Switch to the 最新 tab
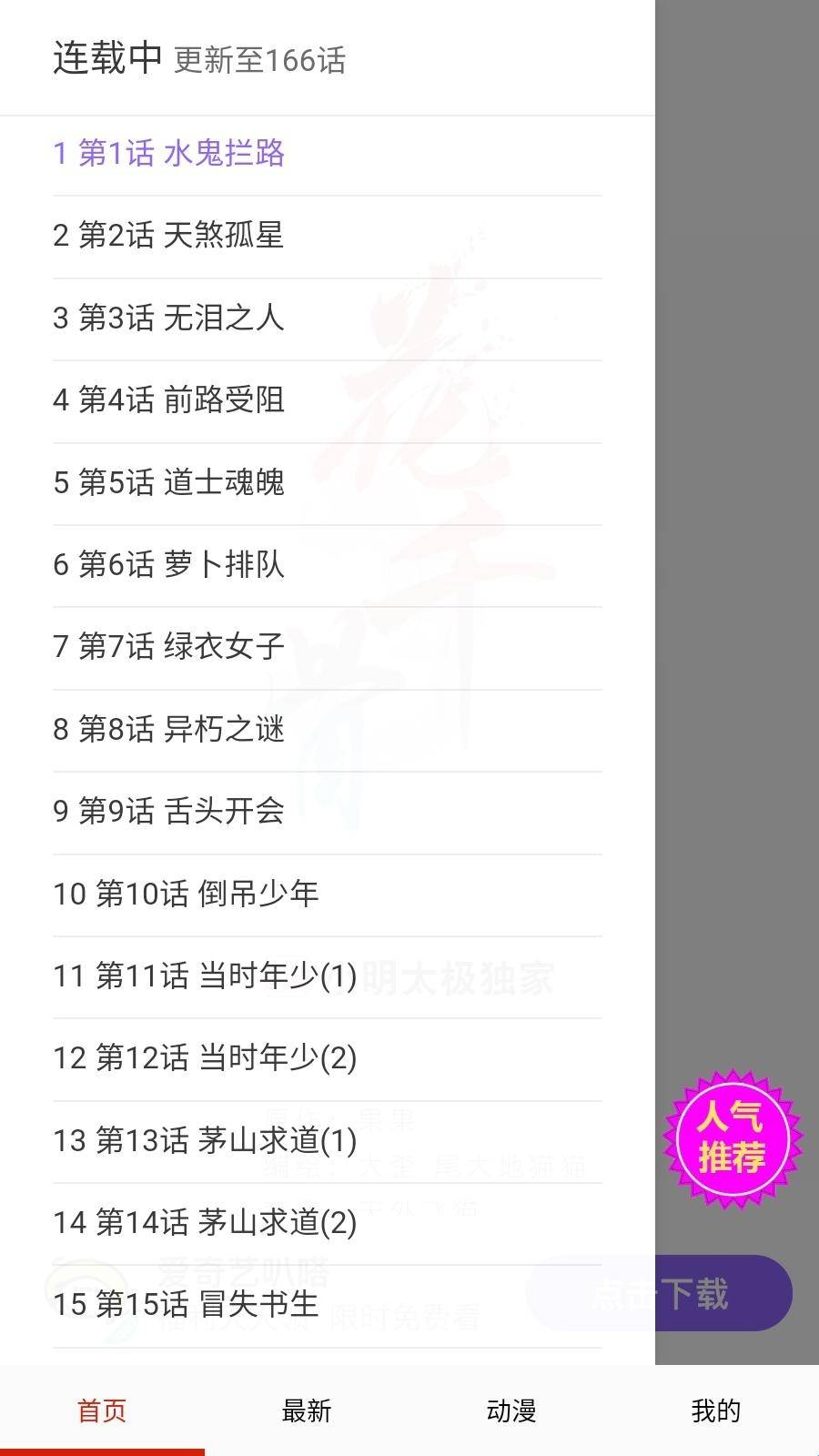Viewport: 819px width, 1456px height. click(307, 1410)
